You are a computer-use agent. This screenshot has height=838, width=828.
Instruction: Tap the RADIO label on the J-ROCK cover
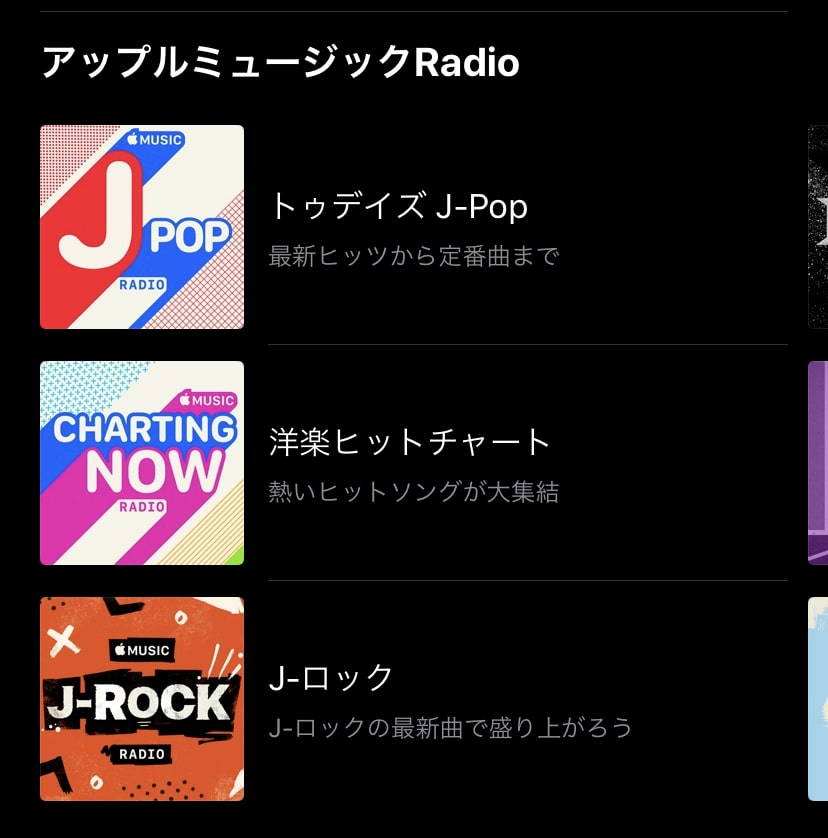141,755
